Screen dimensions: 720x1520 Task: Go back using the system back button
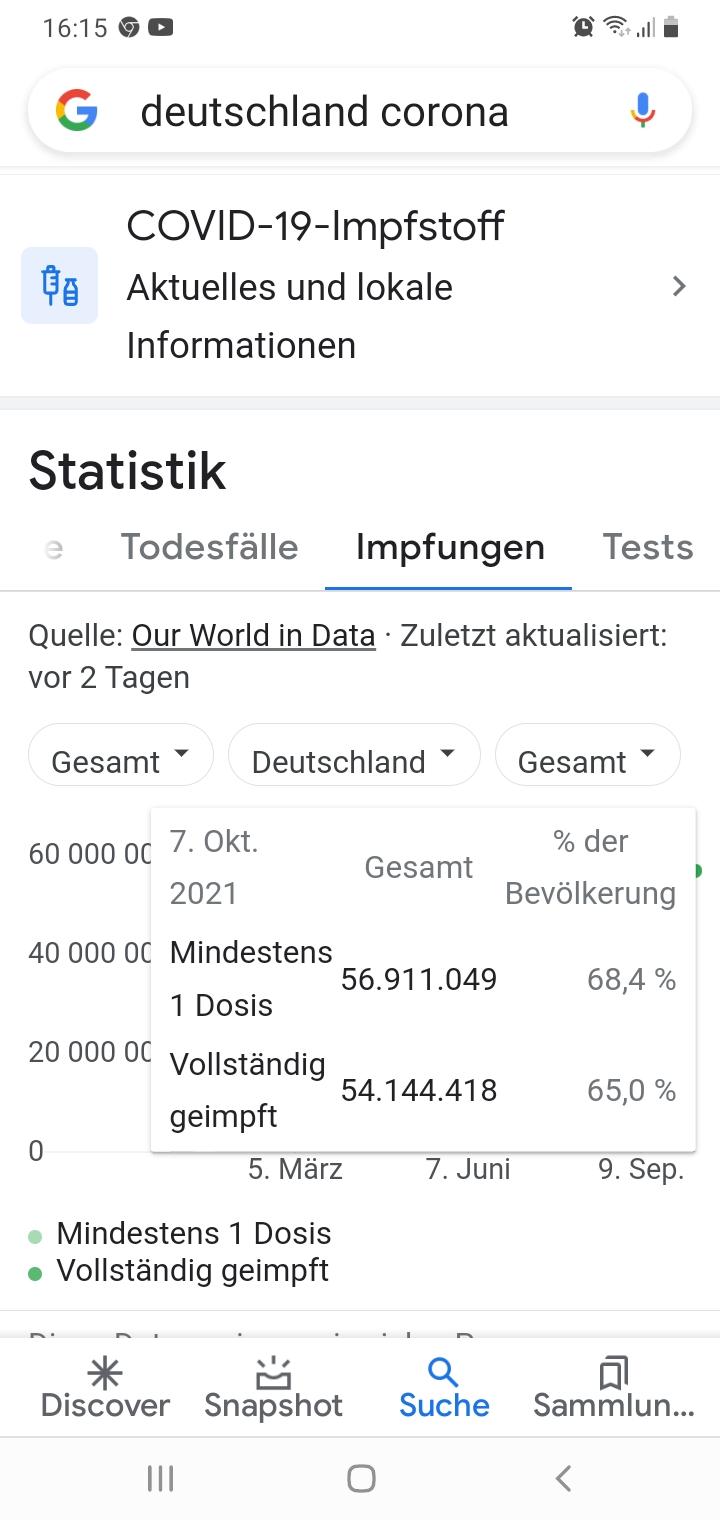(x=563, y=1478)
